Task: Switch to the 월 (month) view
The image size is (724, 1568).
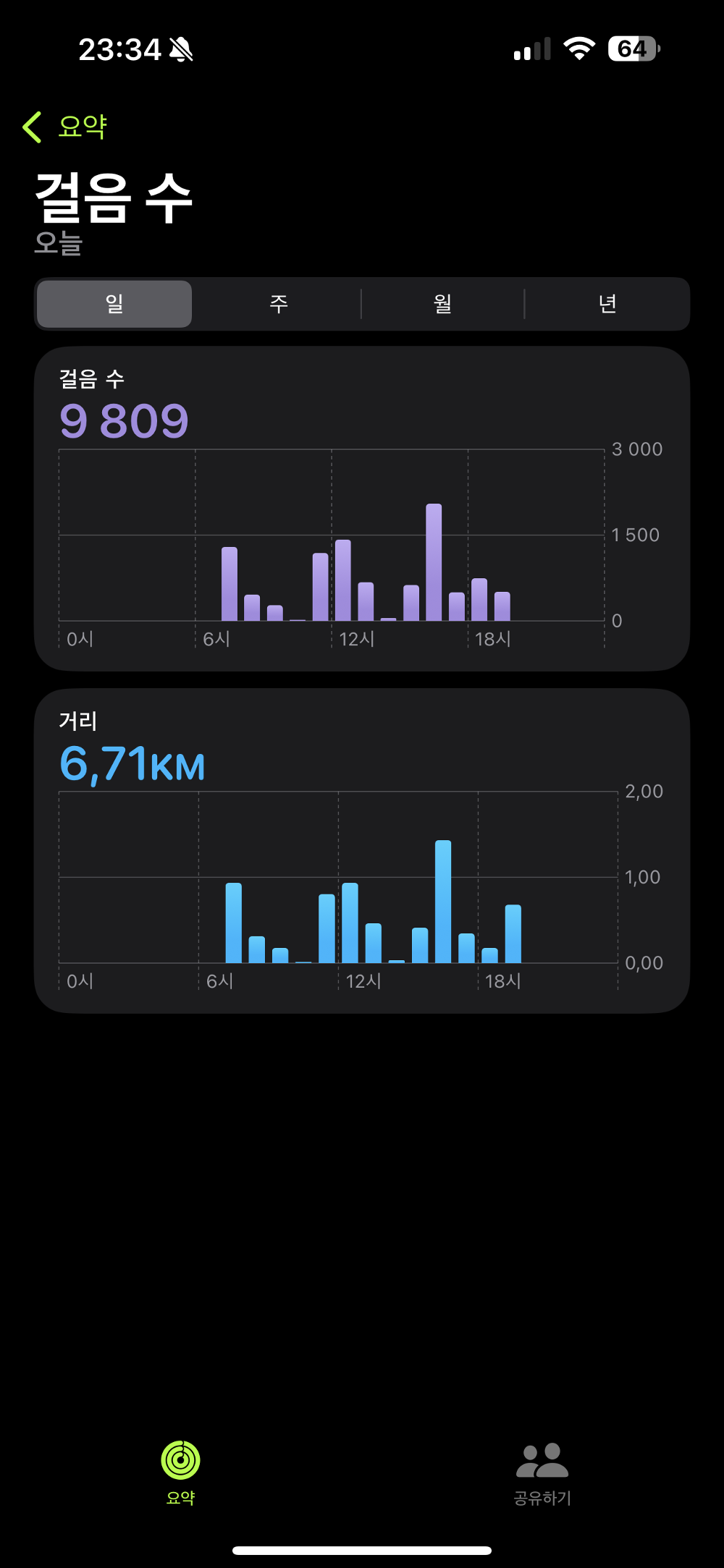Action: (x=442, y=304)
